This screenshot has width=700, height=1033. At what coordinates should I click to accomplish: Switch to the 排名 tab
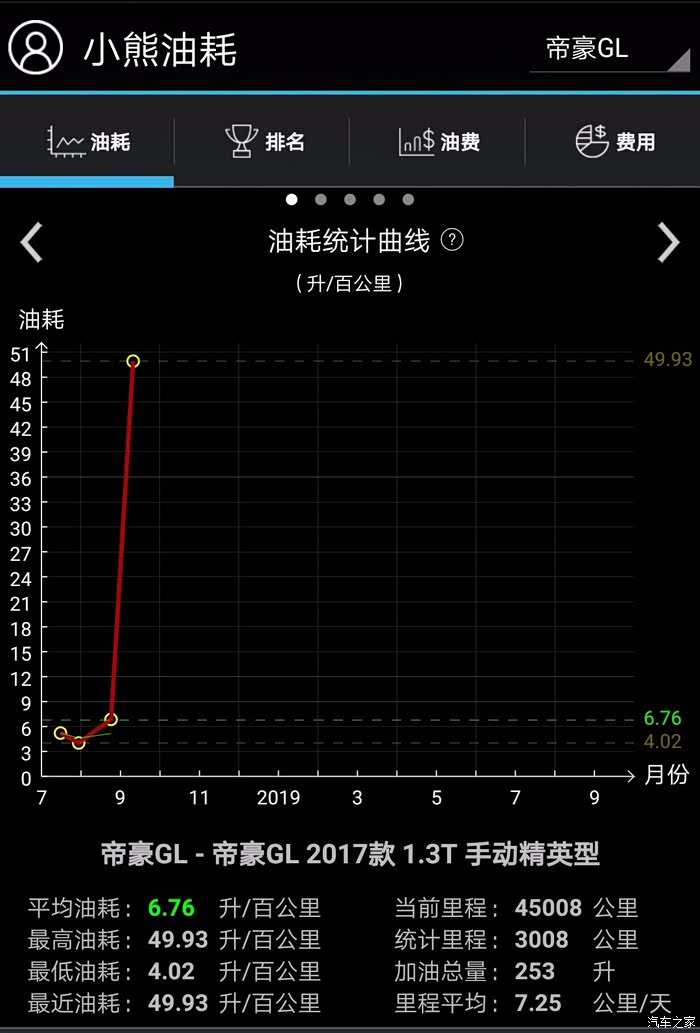(264, 142)
